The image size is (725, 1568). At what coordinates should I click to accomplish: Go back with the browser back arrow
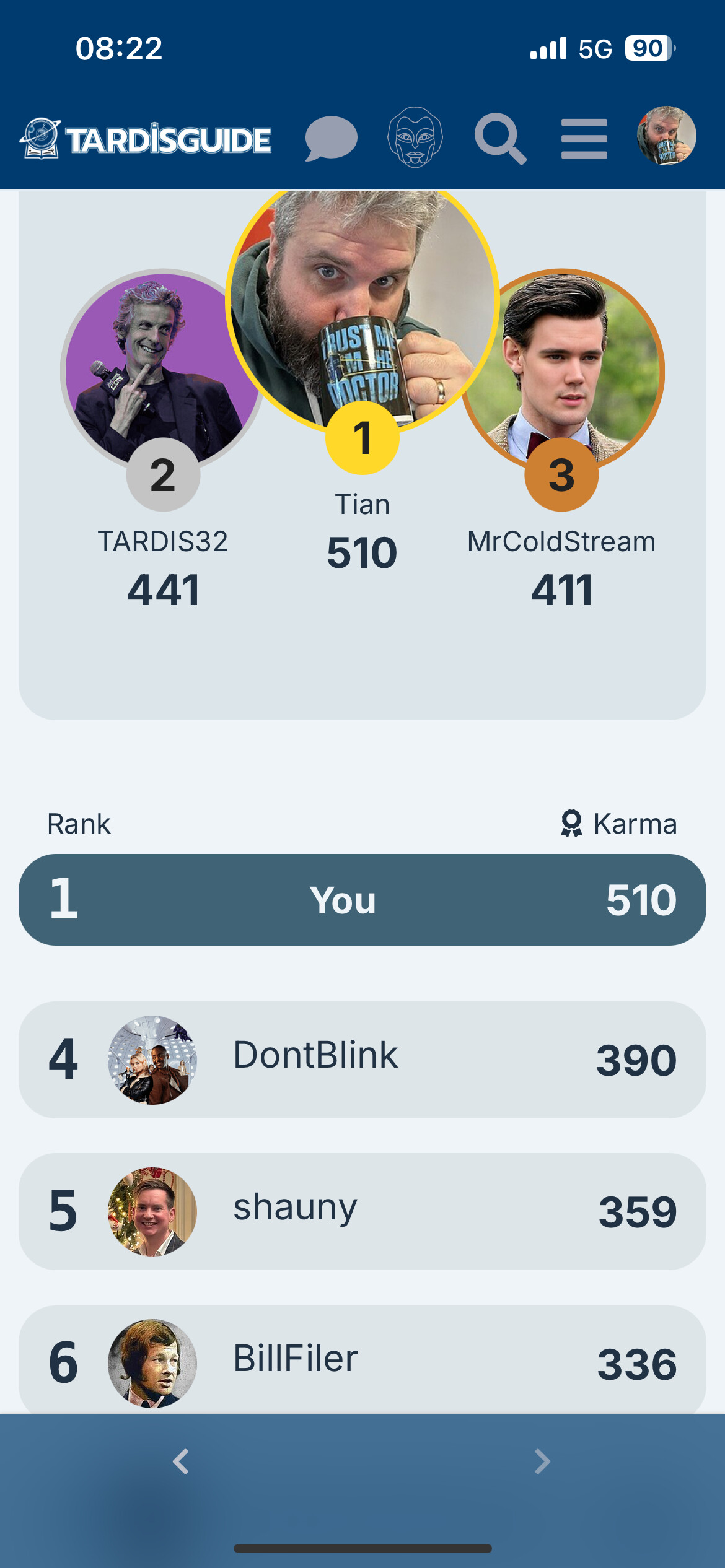pos(180,1461)
